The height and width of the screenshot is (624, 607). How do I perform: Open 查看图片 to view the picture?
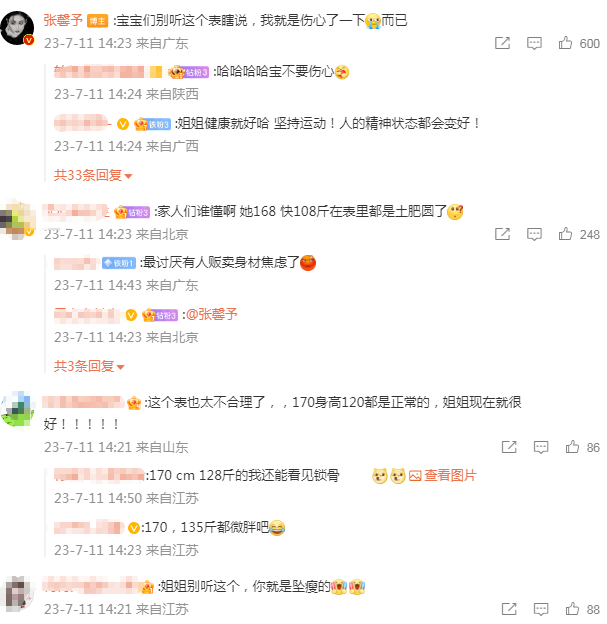pos(450,475)
